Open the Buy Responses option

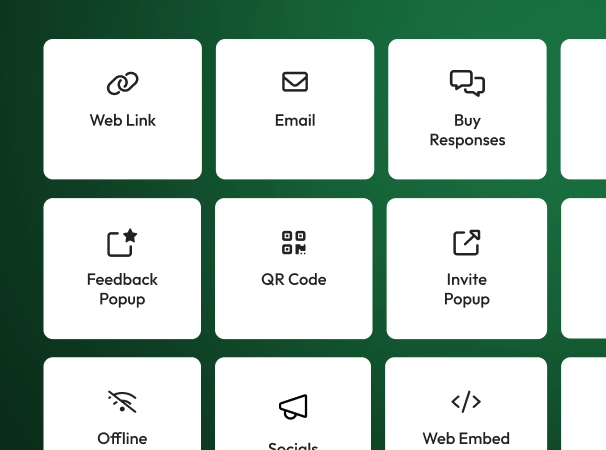[467, 109]
